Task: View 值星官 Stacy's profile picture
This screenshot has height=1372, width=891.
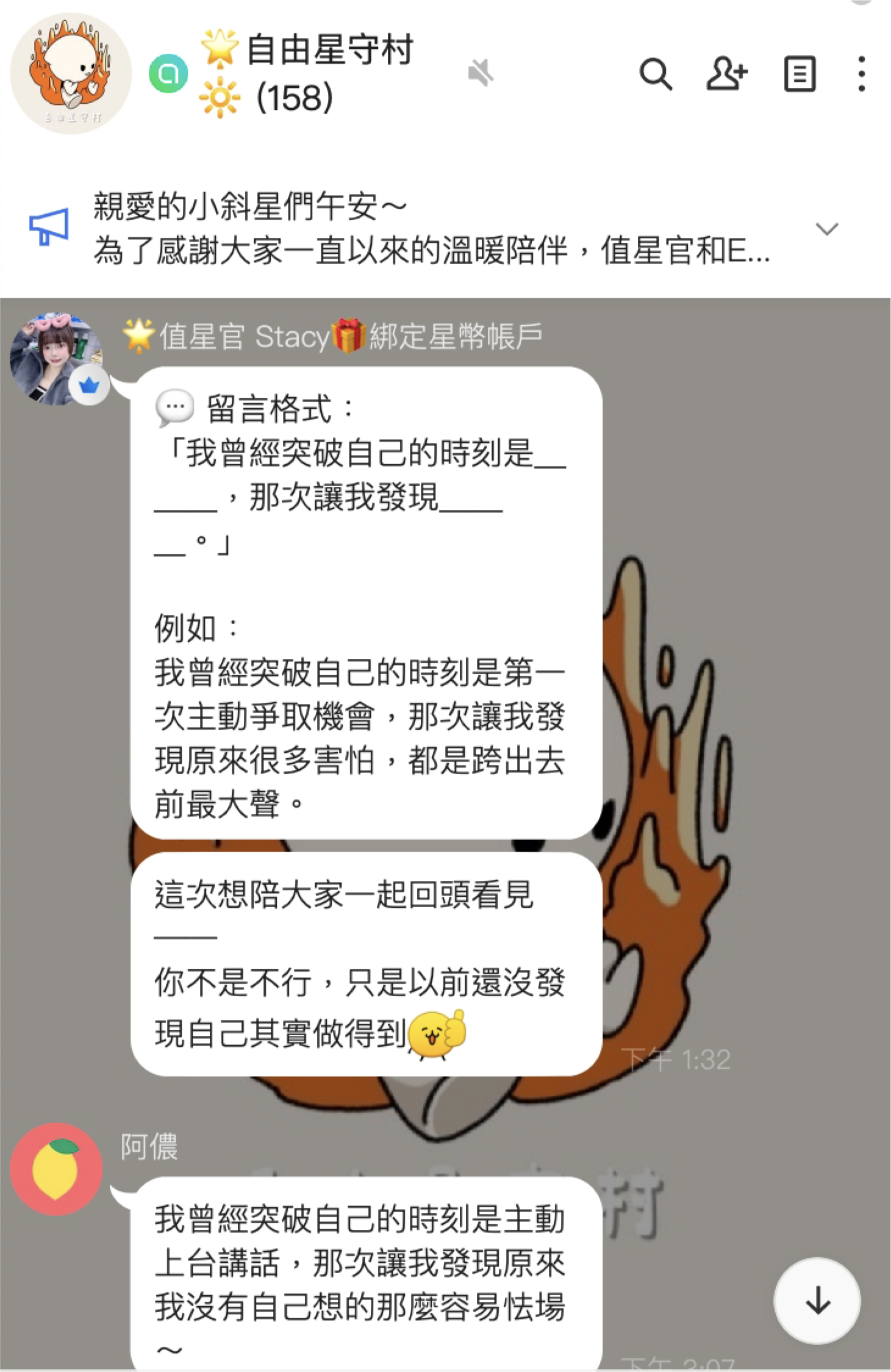Action: click(56, 360)
